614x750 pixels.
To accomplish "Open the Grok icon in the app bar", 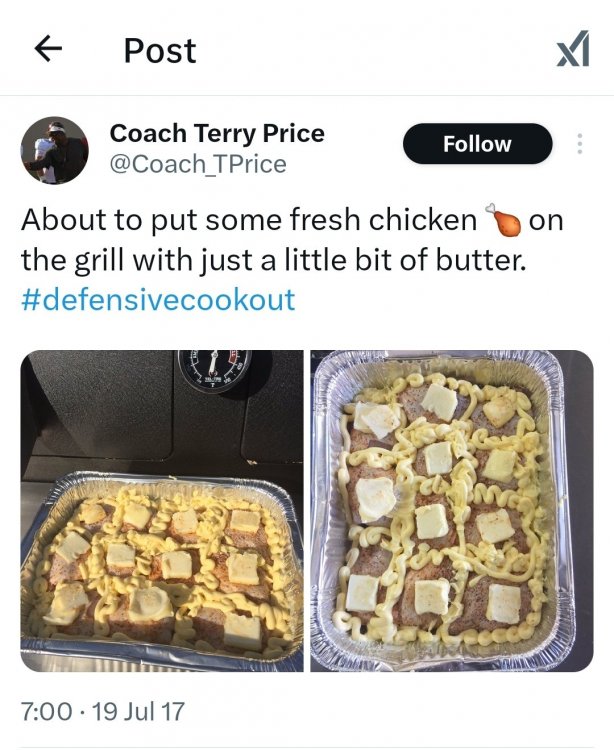I will click(x=572, y=49).
